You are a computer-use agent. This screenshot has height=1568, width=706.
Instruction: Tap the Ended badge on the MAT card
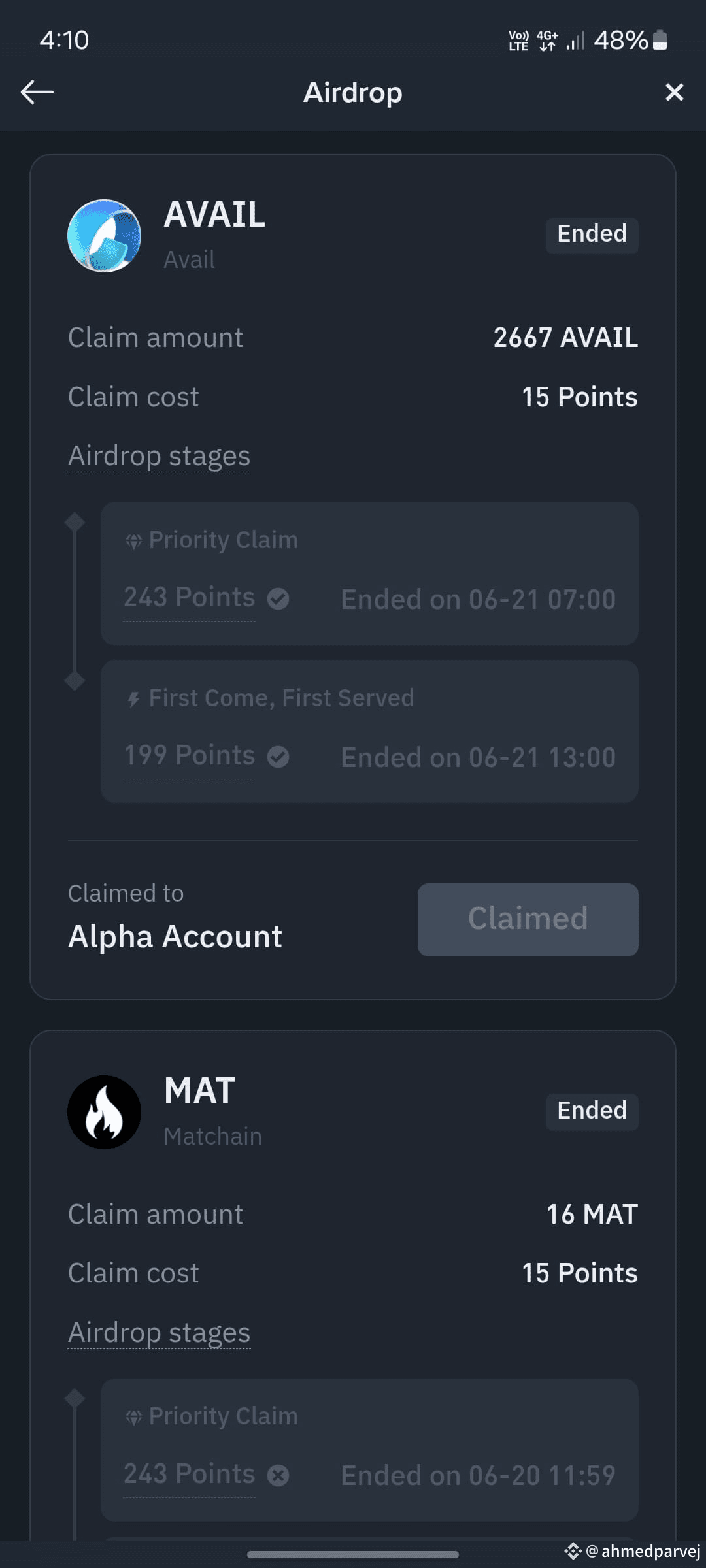(592, 1111)
